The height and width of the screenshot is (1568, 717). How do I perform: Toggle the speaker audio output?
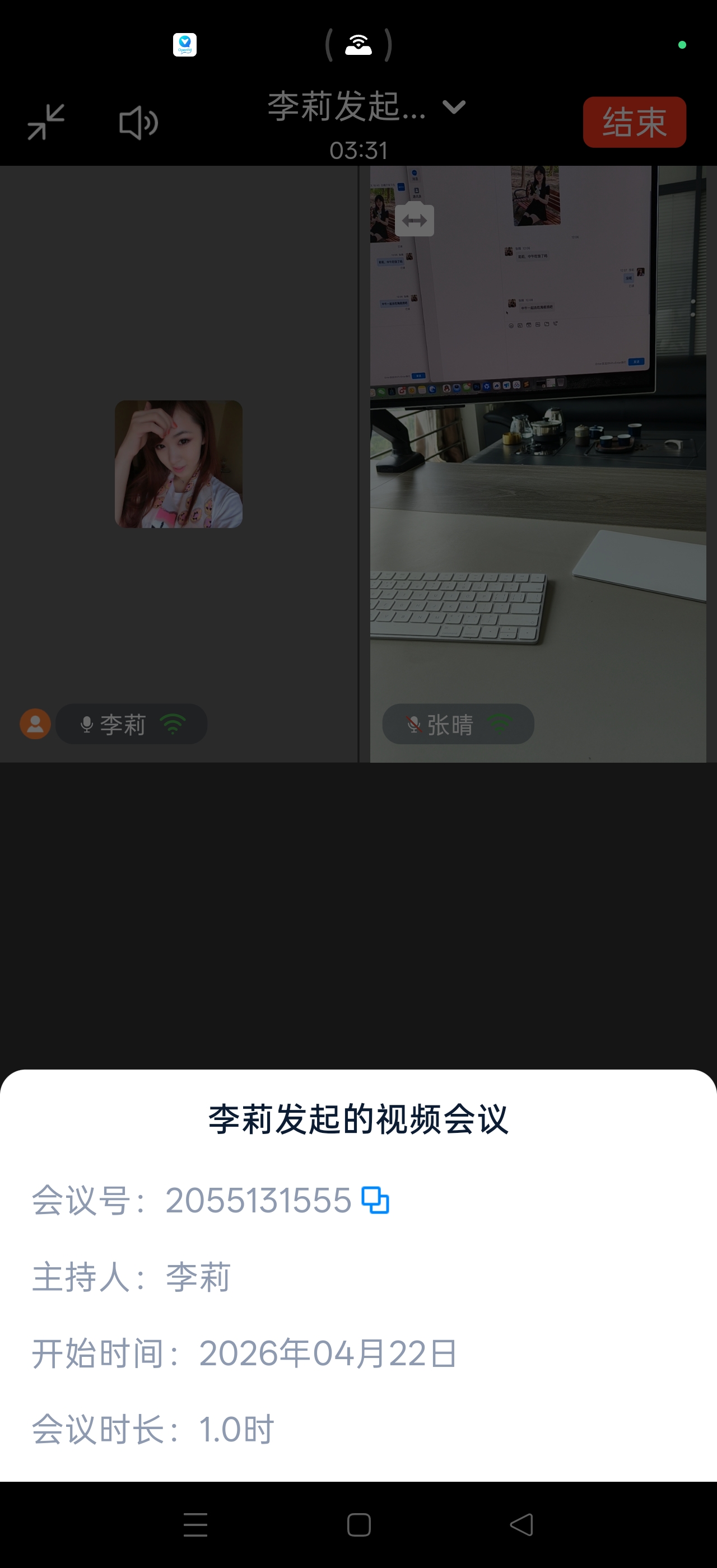click(139, 122)
